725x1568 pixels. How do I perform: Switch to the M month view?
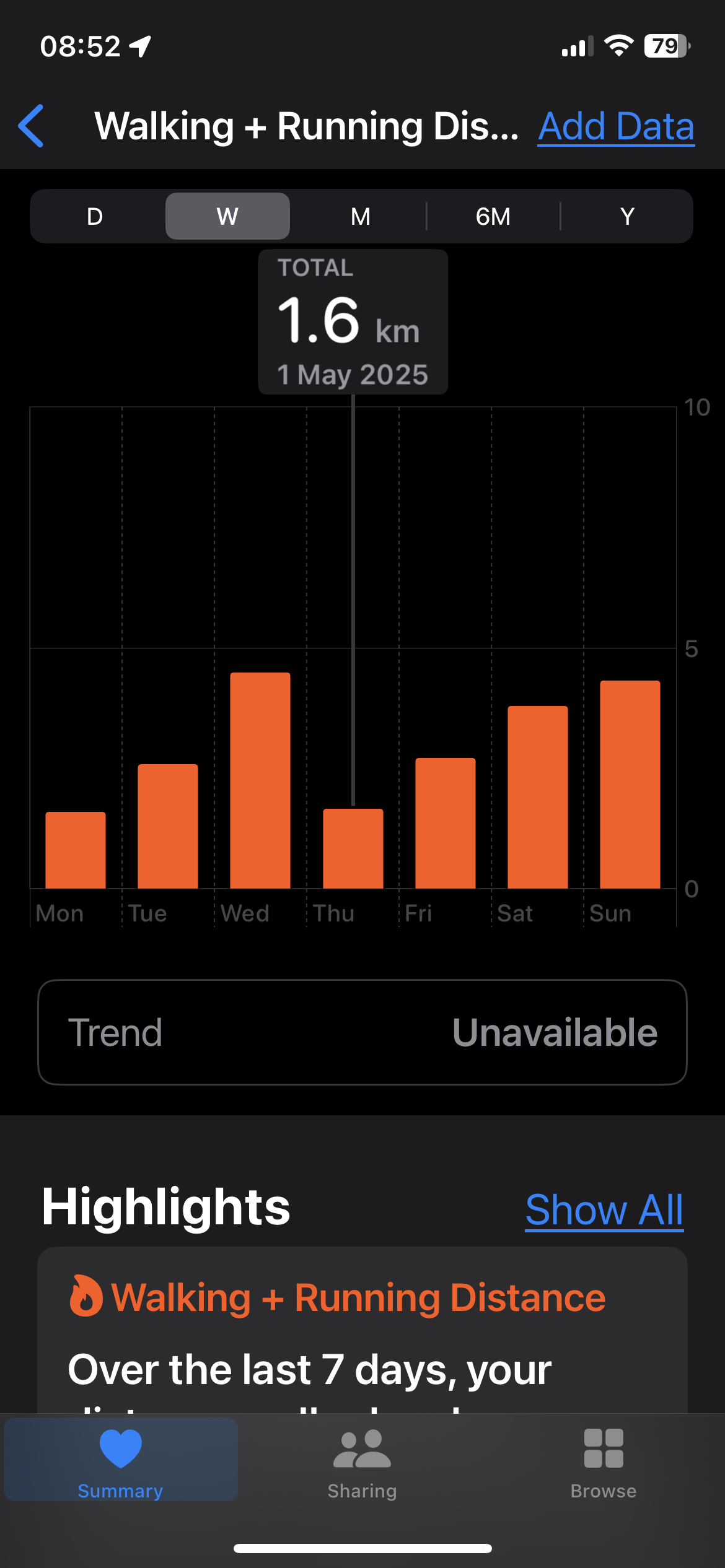361,216
